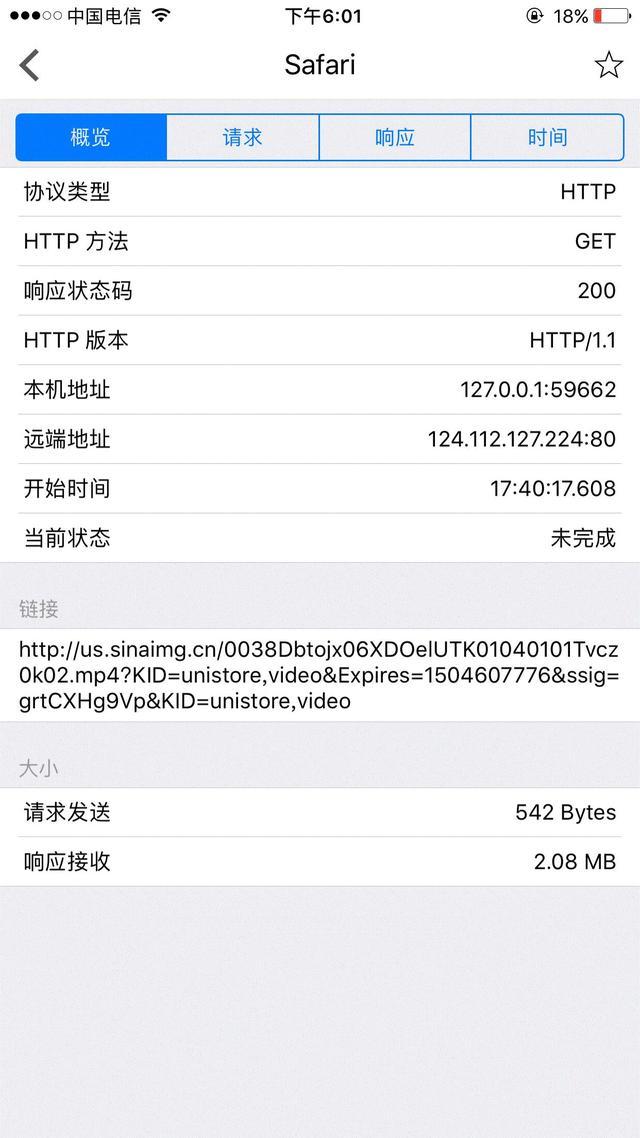Favorite this request with the star icon
The image size is (640, 1138).
point(608,65)
